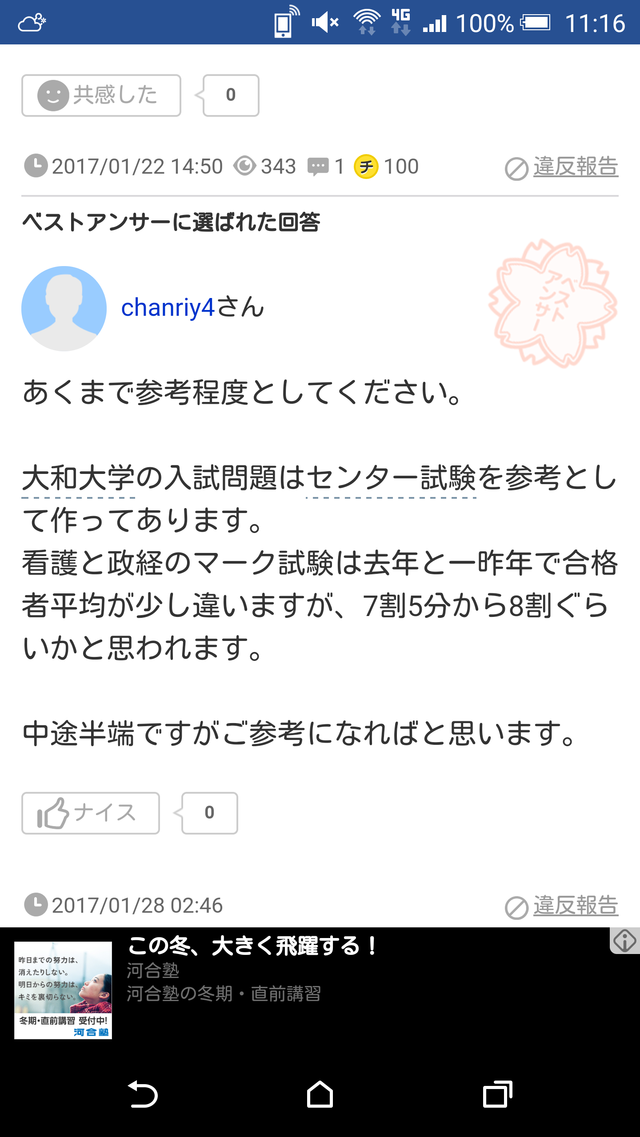Open the ad info icon
640x1137 pixels.
point(625,940)
